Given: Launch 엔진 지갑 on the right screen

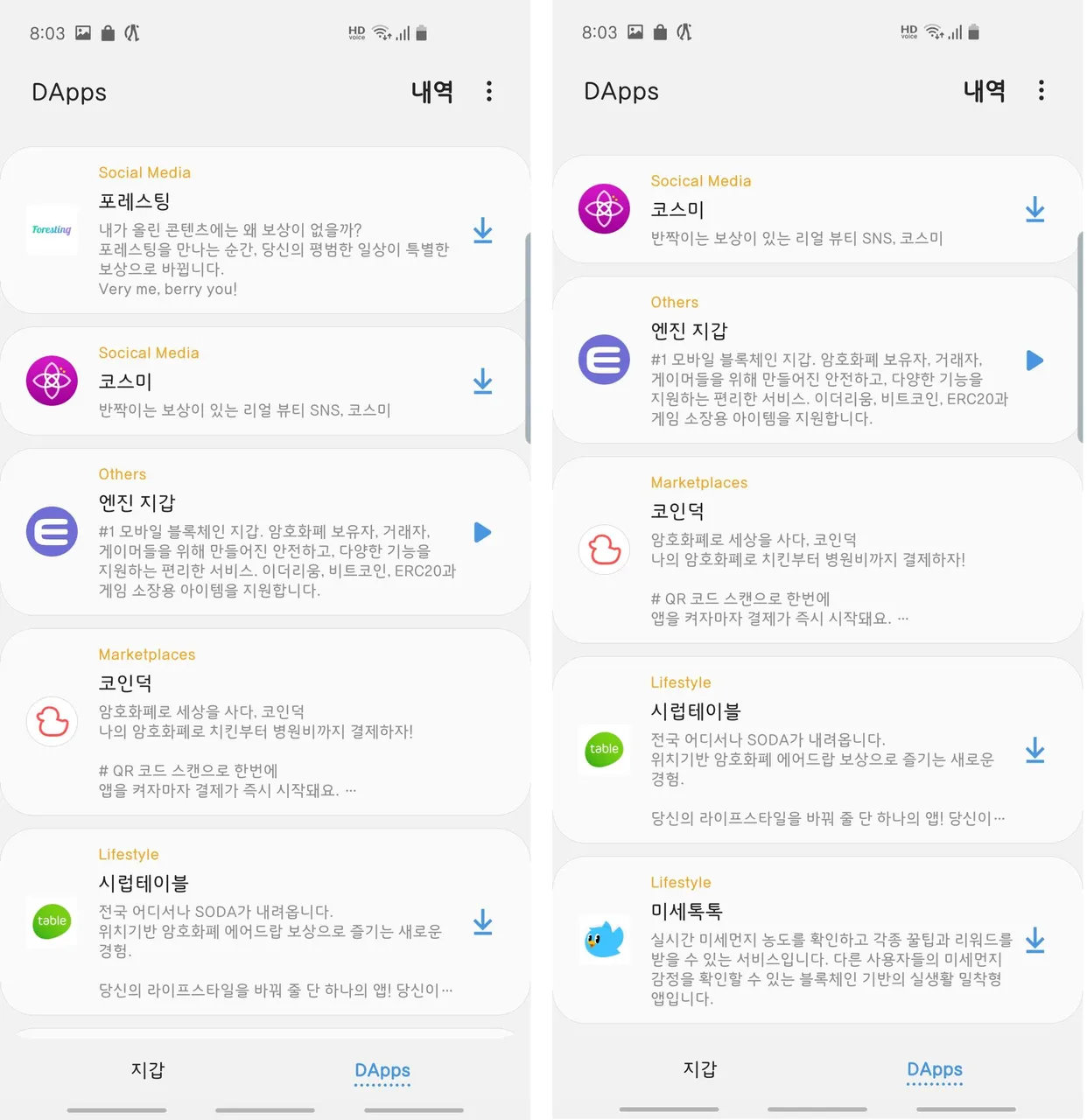Looking at the screenshot, I should pos(1034,360).
